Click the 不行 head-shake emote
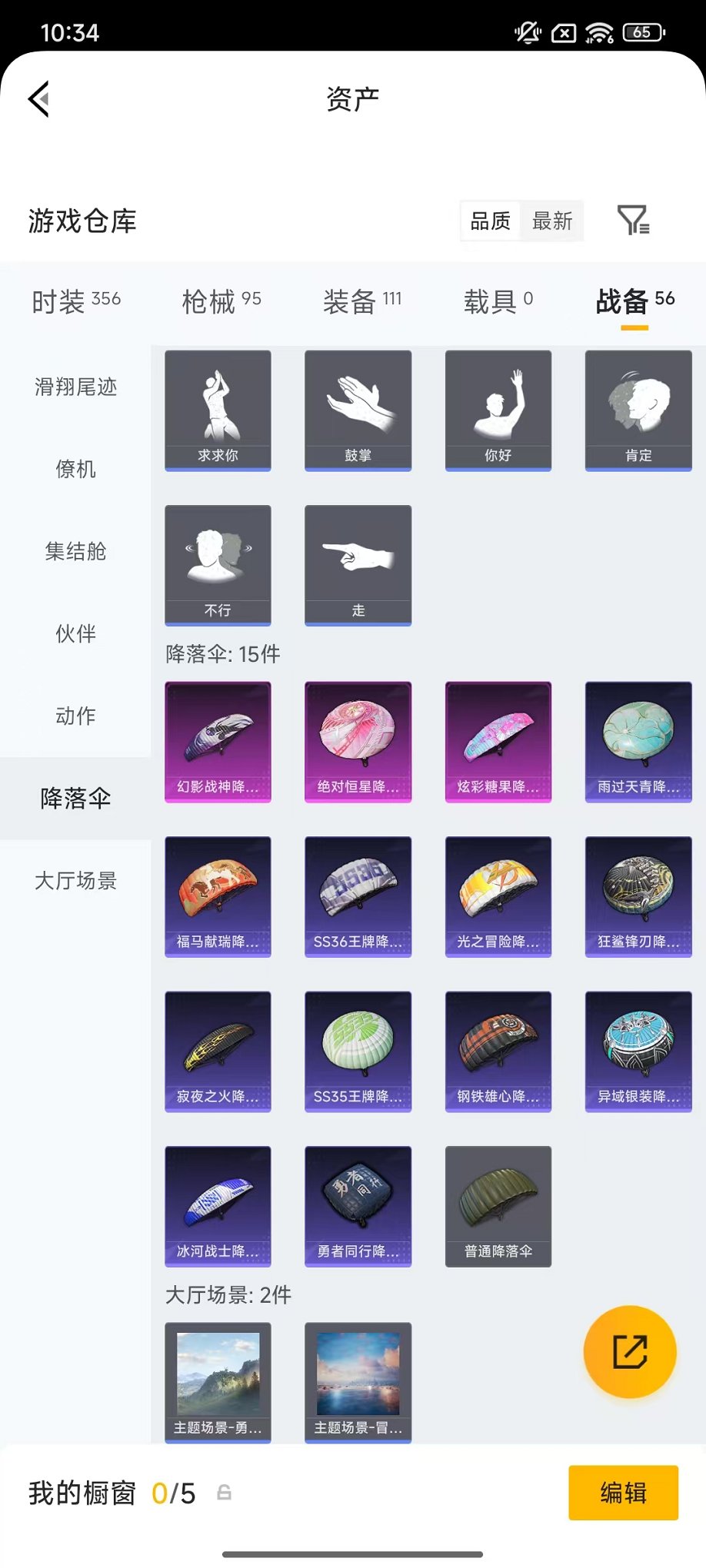Viewport: 706px width, 1568px height. [217, 563]
